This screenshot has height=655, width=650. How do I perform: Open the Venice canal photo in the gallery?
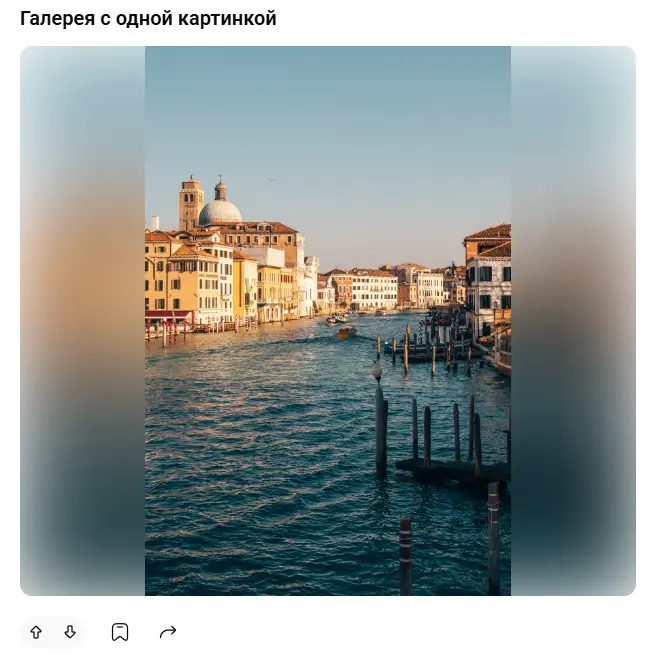(328, 320)
